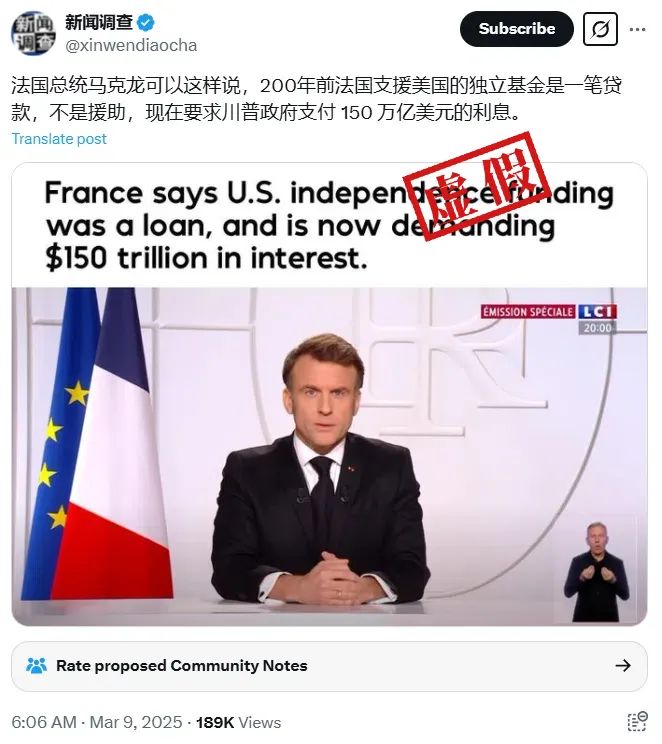Open the @xinwendiaocha profile handle
The height and width of the screenshot is (744, 662).
pyautogui.click(x=131, y=45)
